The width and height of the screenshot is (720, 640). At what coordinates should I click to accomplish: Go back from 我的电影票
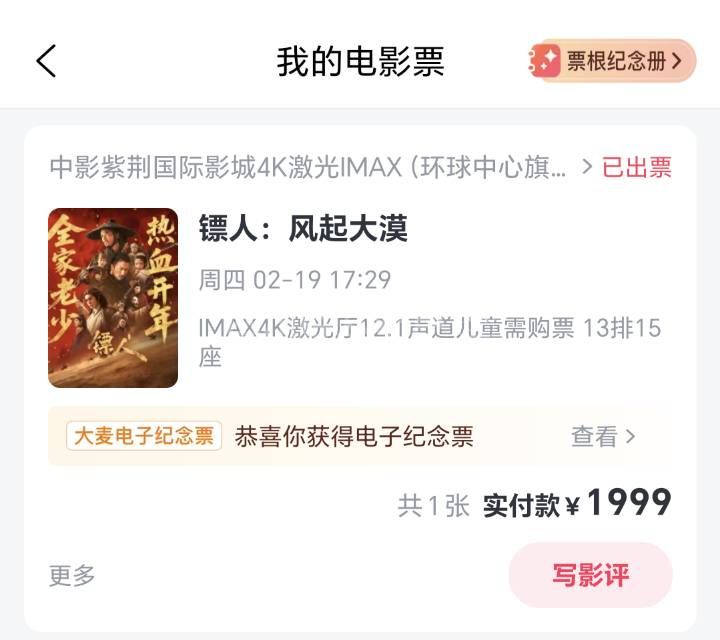coord(46,61)
